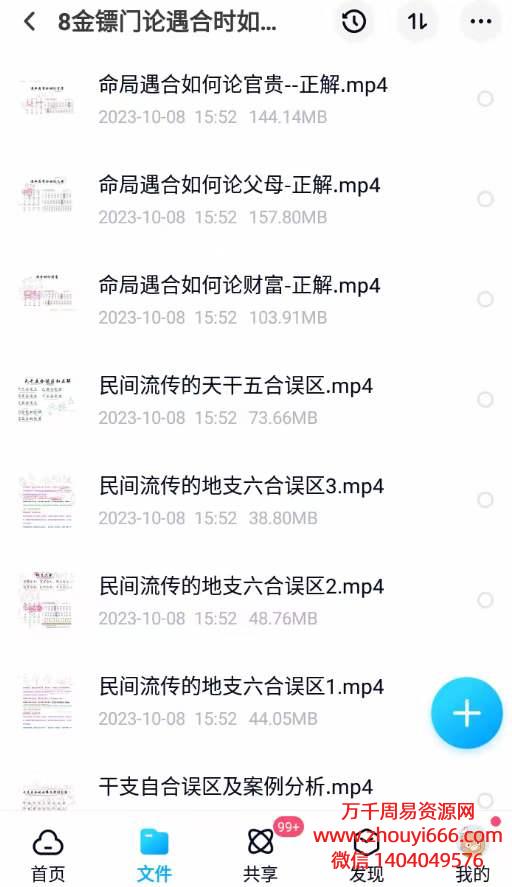Image resolution: width=512 pixels, height=887 pixels.
Task: Switch to the 文件 tab
Action: coord(154,855)
